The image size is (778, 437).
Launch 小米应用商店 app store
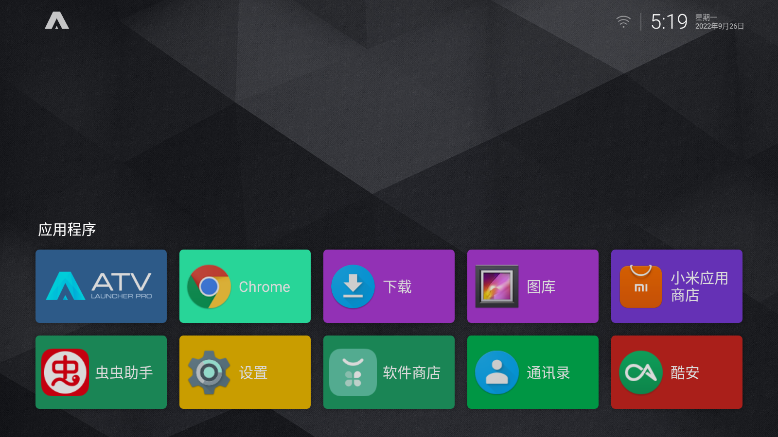(677, 286)
